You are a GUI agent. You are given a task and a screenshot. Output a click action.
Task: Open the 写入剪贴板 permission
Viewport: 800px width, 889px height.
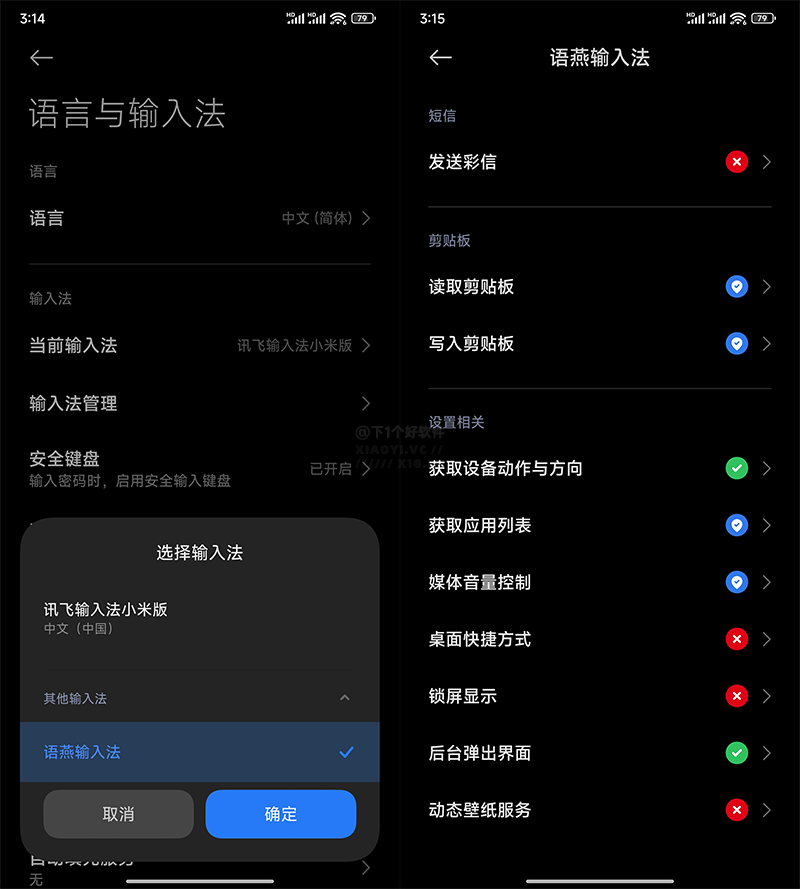tap(600, 344)
